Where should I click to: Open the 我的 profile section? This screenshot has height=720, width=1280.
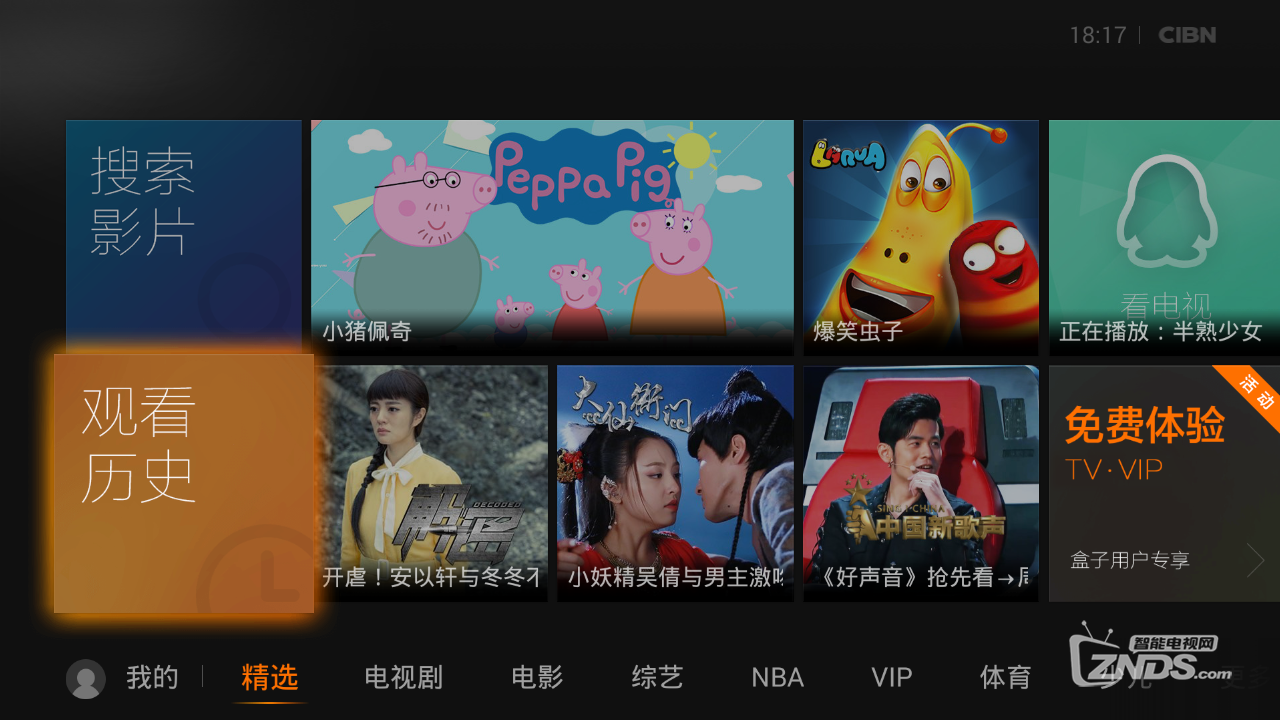(x=125, y=678)
